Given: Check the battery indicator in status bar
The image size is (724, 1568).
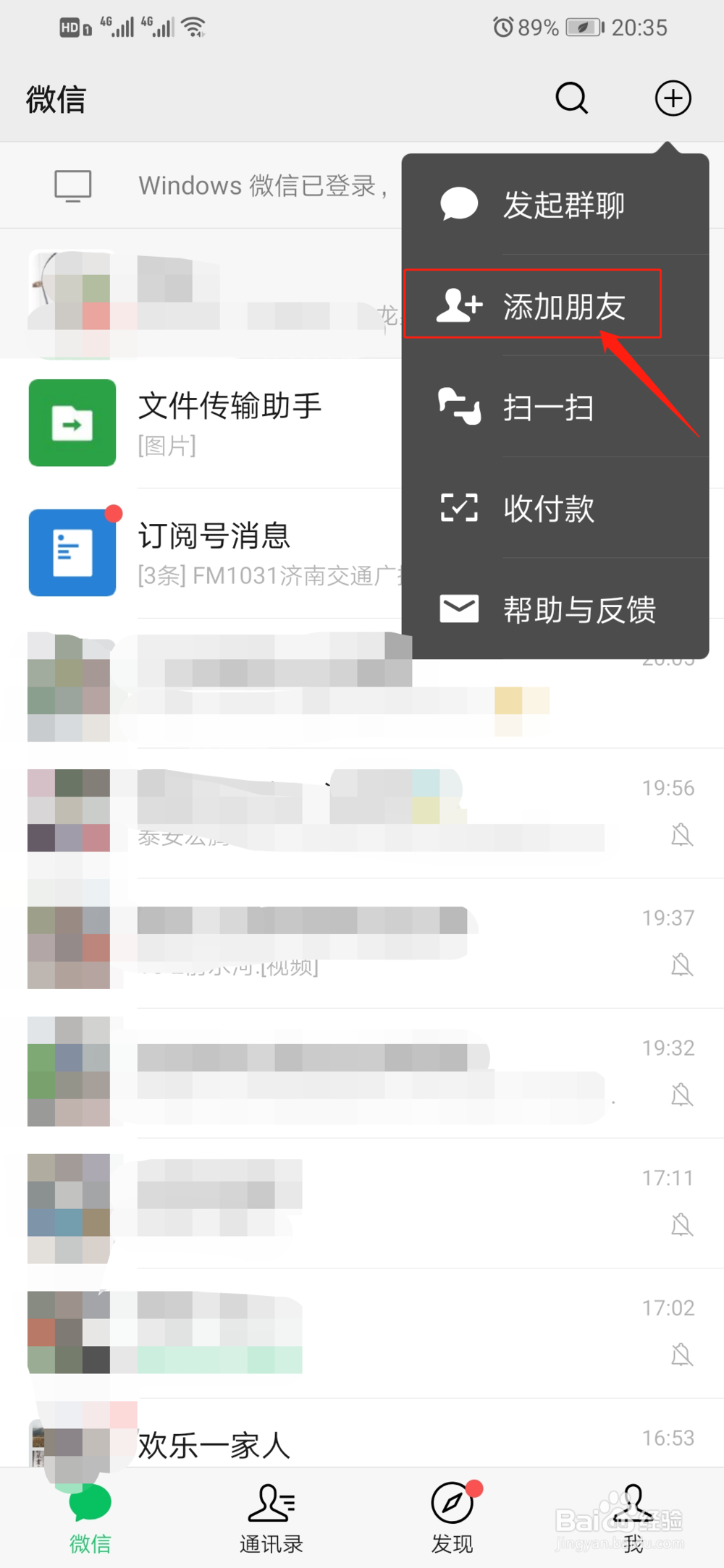Looking at the screenshot, I should pyautogui.click(x=584, y=27).
